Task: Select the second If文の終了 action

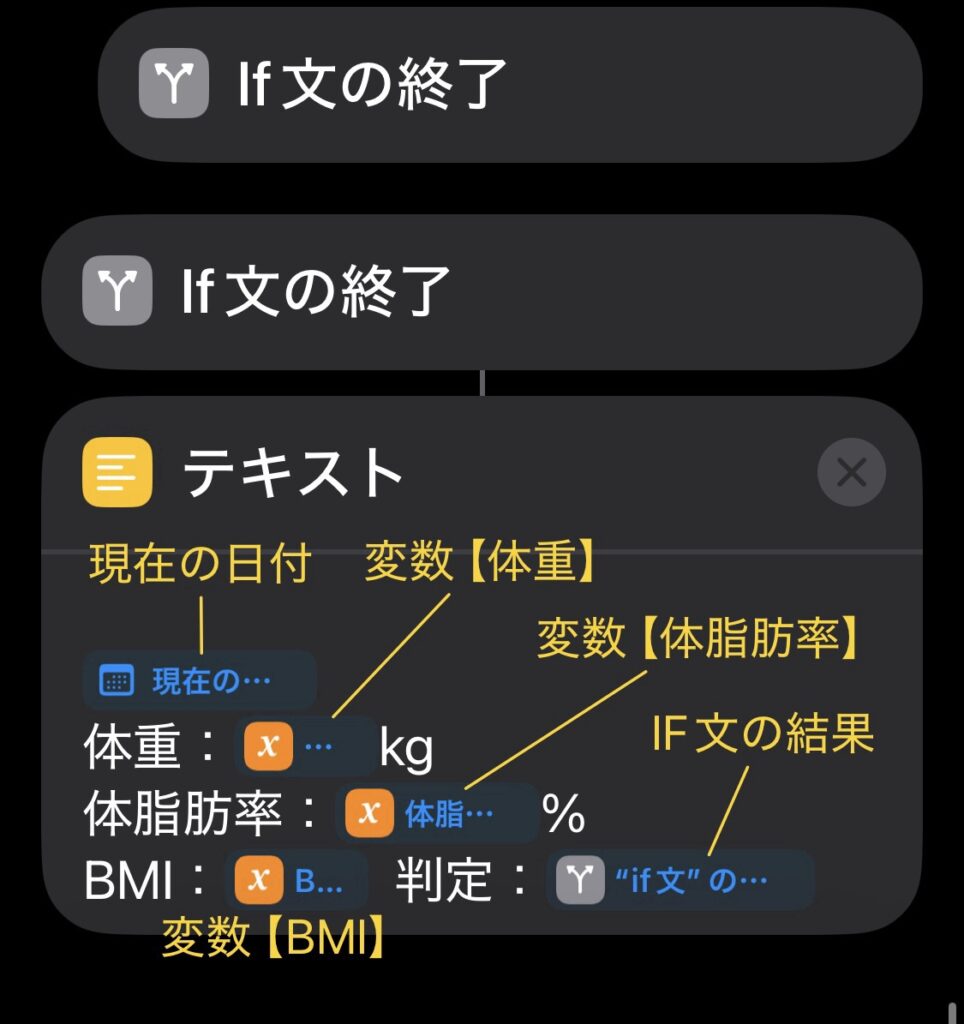Action: click(480, 292)
